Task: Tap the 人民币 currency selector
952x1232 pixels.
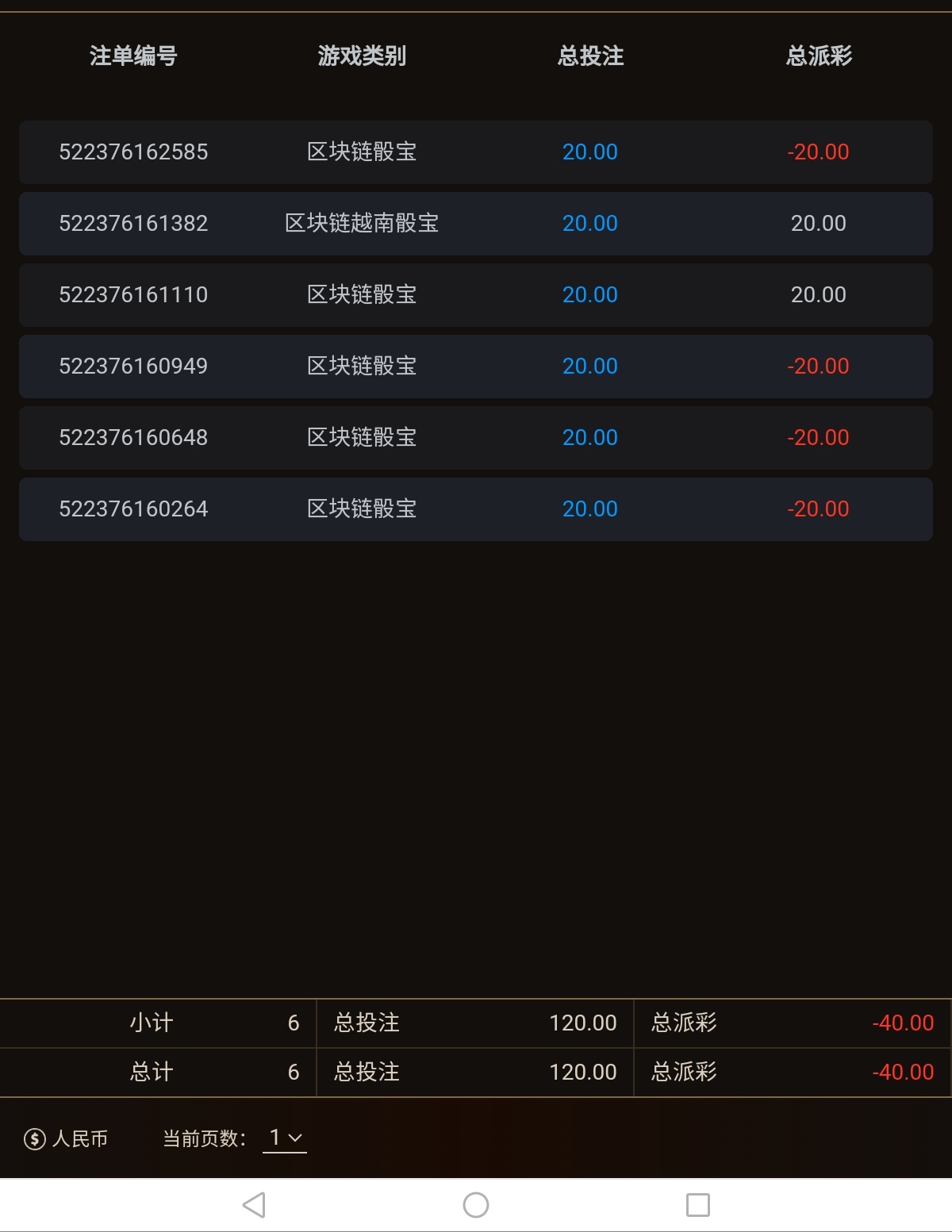Action: tap(66, 1139)
